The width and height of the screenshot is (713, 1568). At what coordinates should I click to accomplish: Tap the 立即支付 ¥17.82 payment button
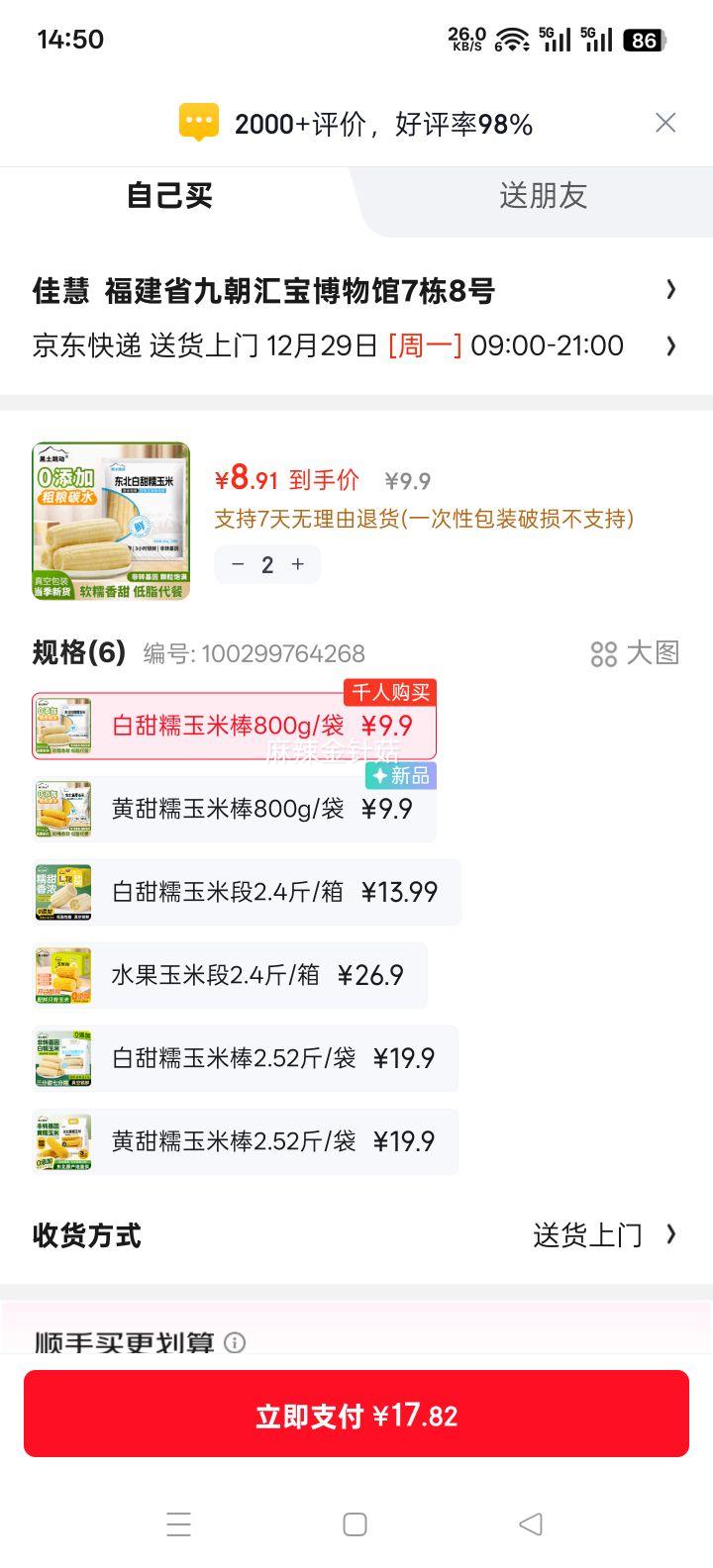(356, 1414)
